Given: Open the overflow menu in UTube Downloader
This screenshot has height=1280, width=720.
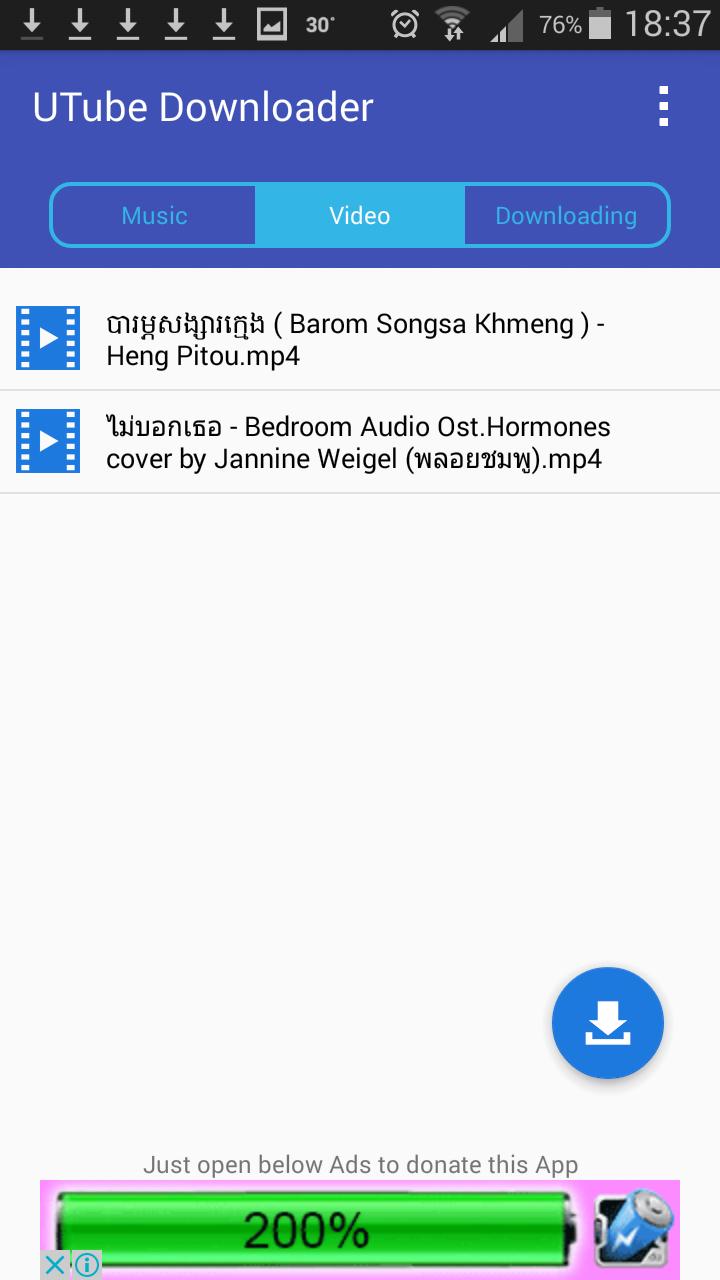Looking at the screenshot, I should pos(664,105).
